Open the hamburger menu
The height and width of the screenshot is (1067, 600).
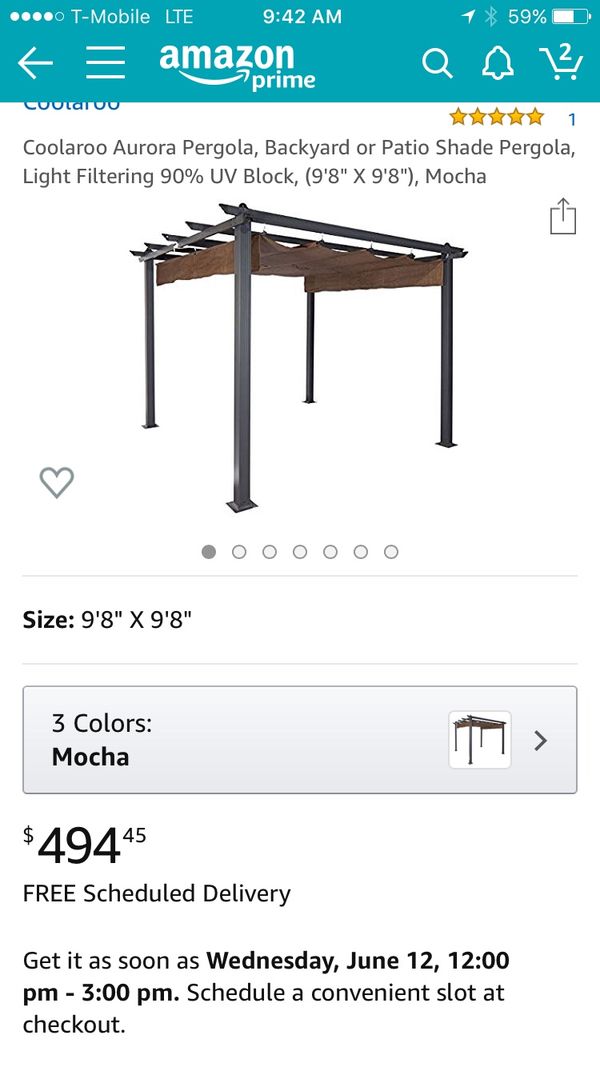click(105, 64)
